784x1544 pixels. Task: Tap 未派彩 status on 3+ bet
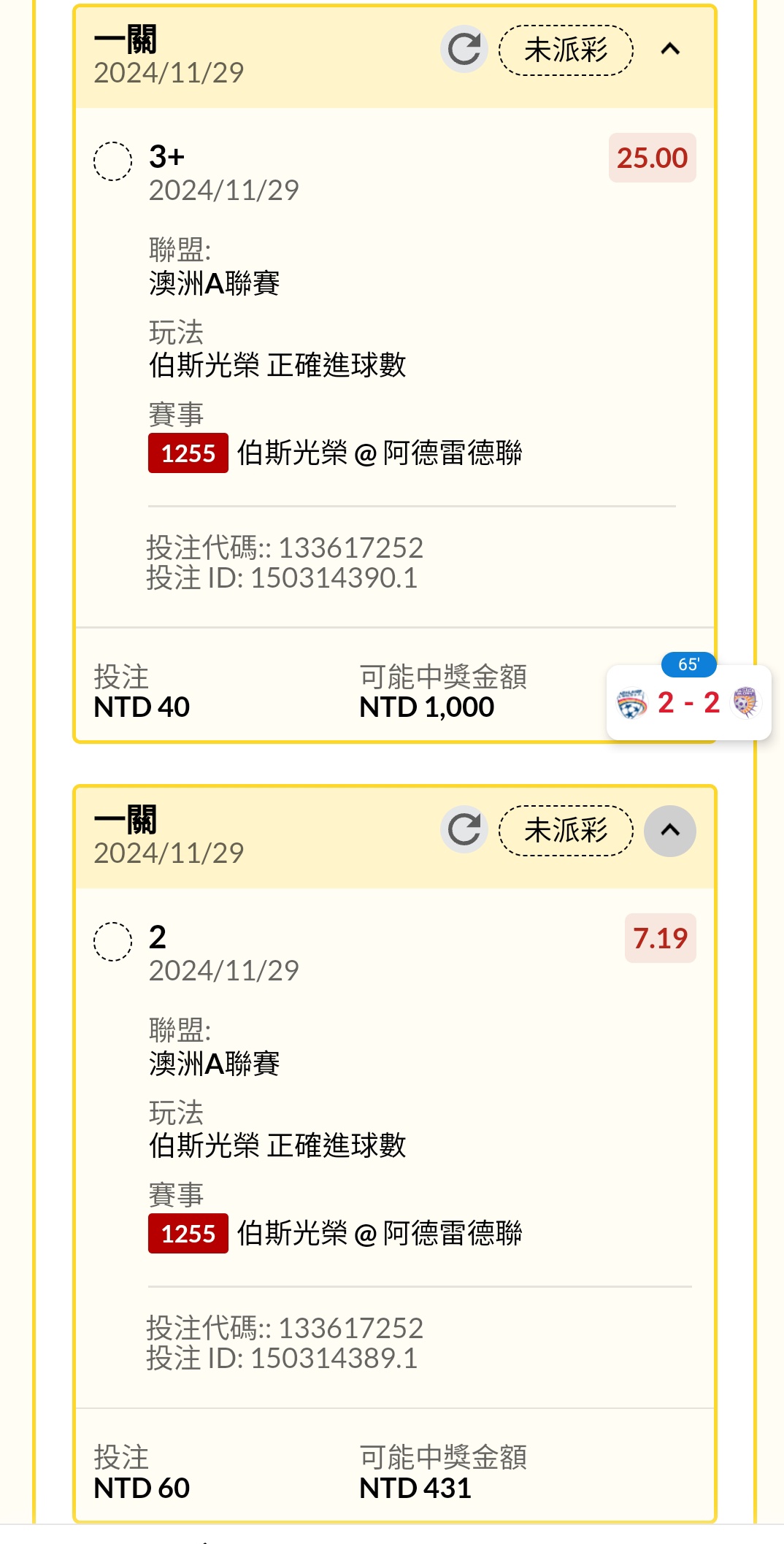tap(566, 50)
